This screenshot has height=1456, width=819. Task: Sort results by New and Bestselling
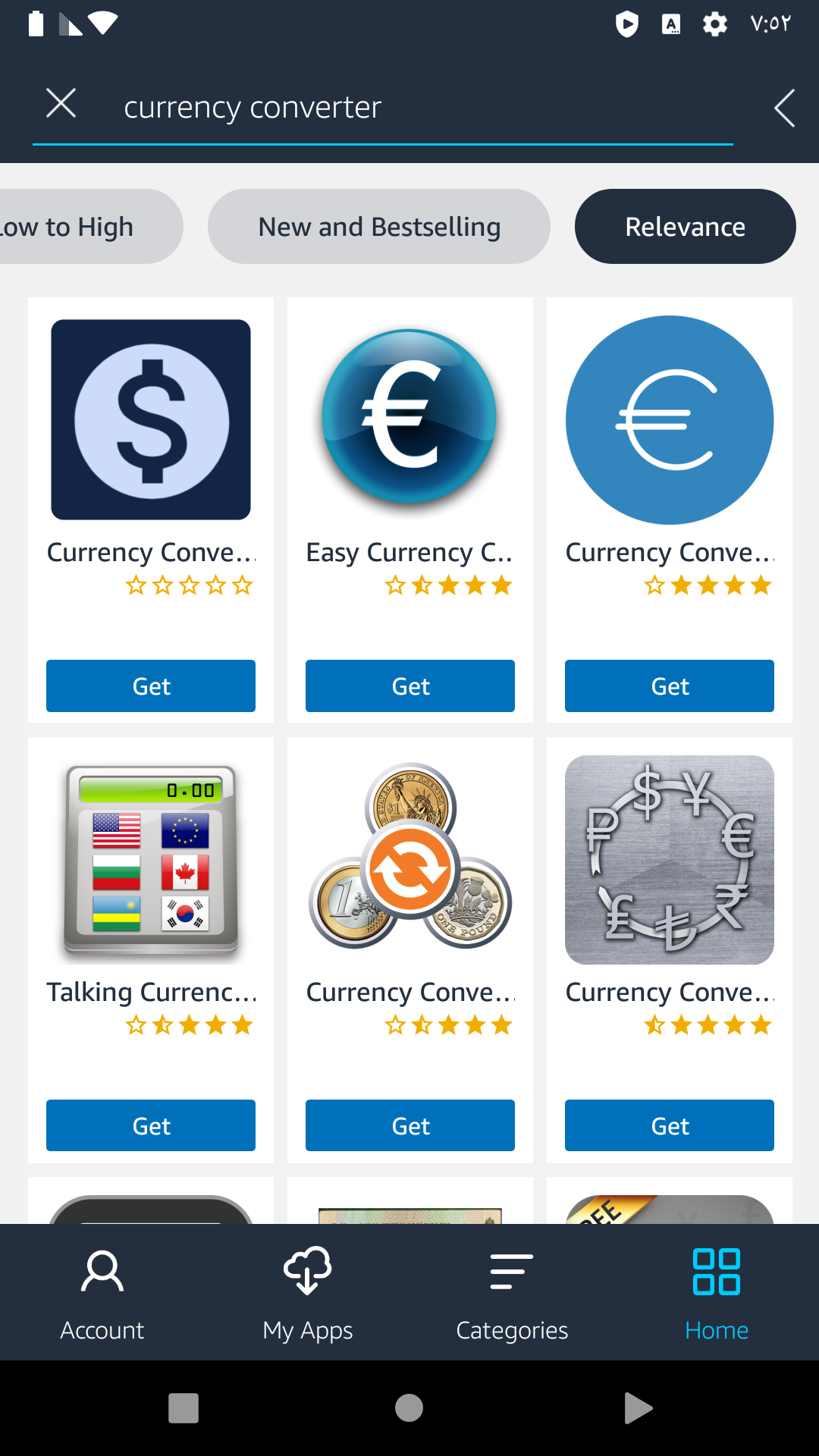point(379,227)
